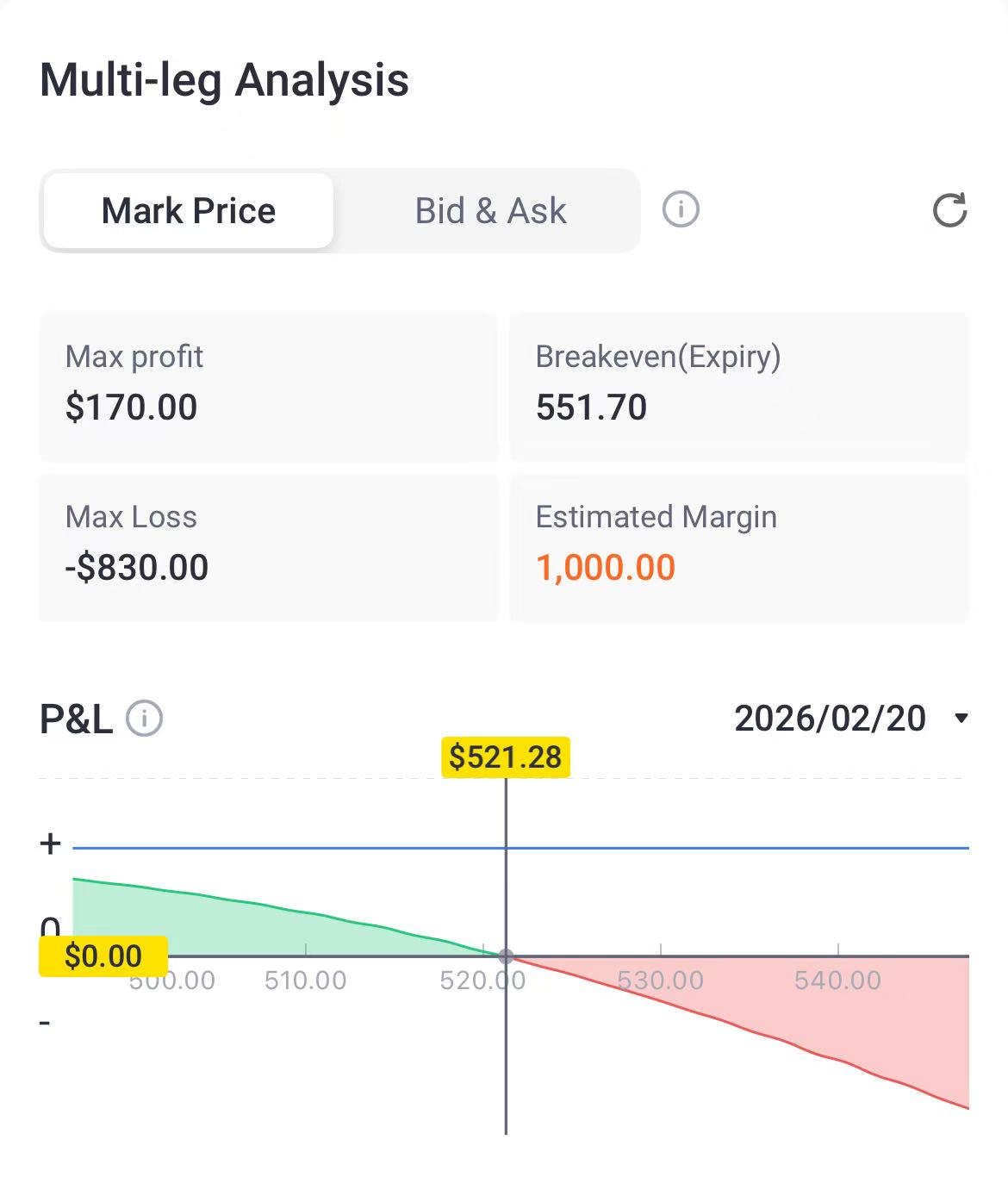Screen dimensions: 1008x1183
Task: Click the Estimated Margin value 1,000.00
Action: click(606, 567)
